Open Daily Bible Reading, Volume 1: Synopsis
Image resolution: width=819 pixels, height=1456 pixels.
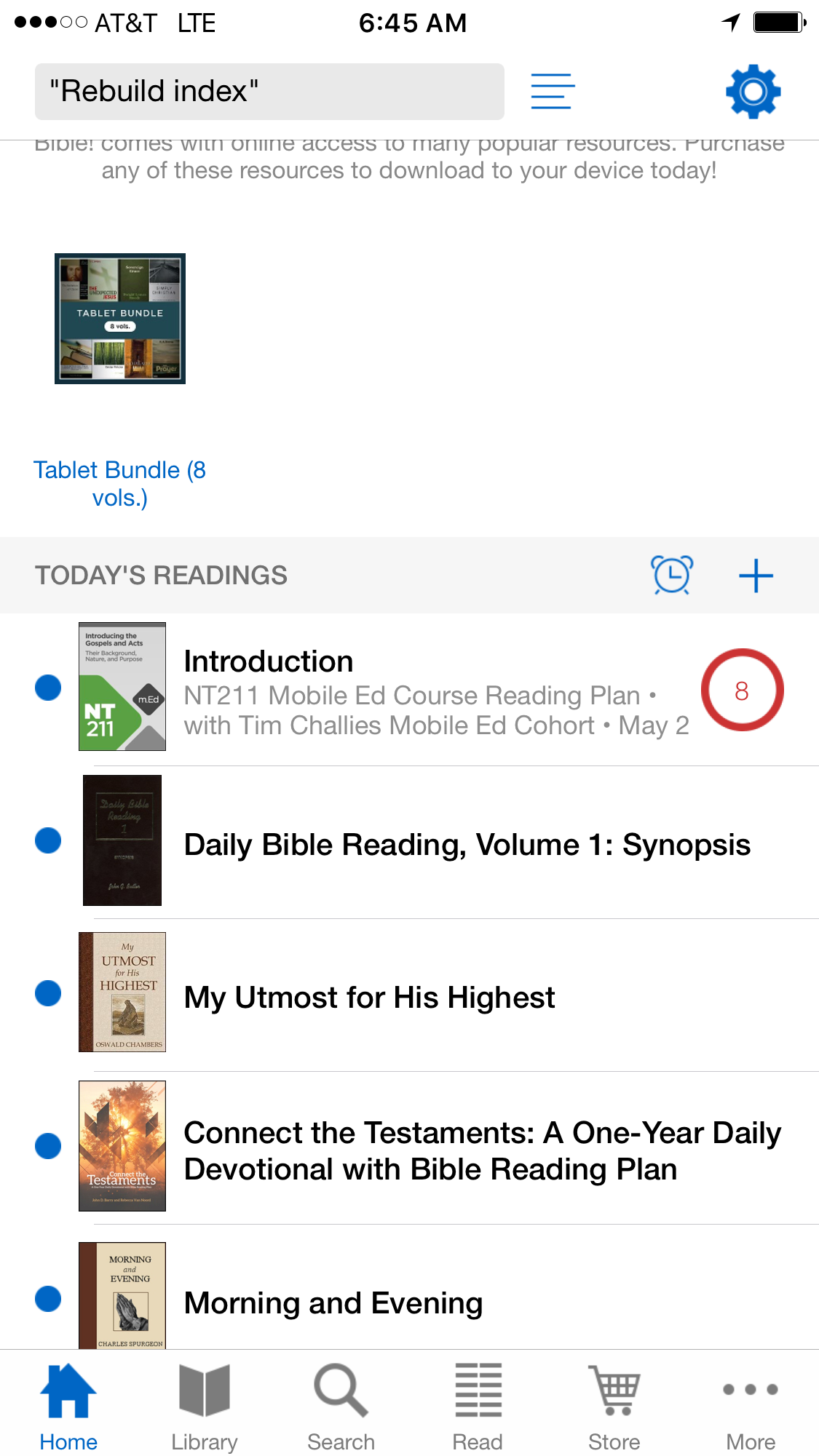[467, 845]
